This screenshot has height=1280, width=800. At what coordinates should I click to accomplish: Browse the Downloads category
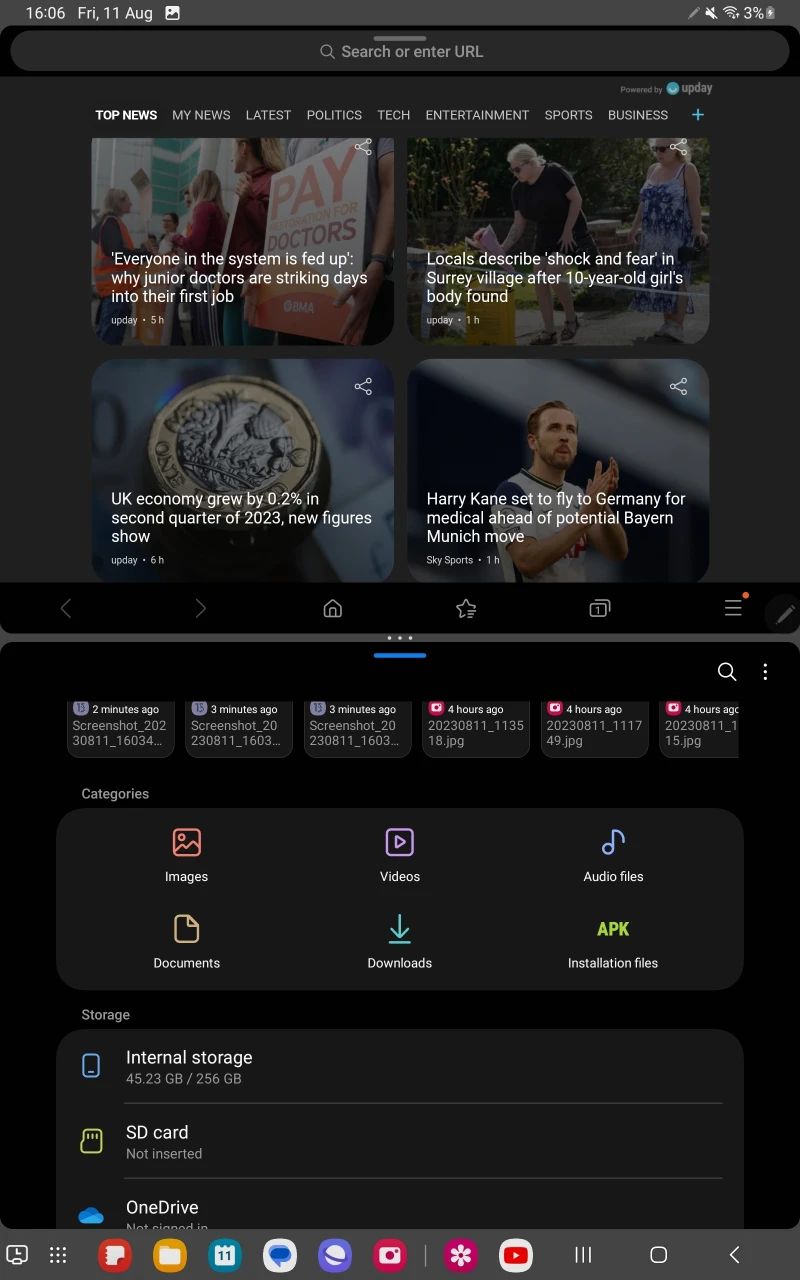point(400,942)
